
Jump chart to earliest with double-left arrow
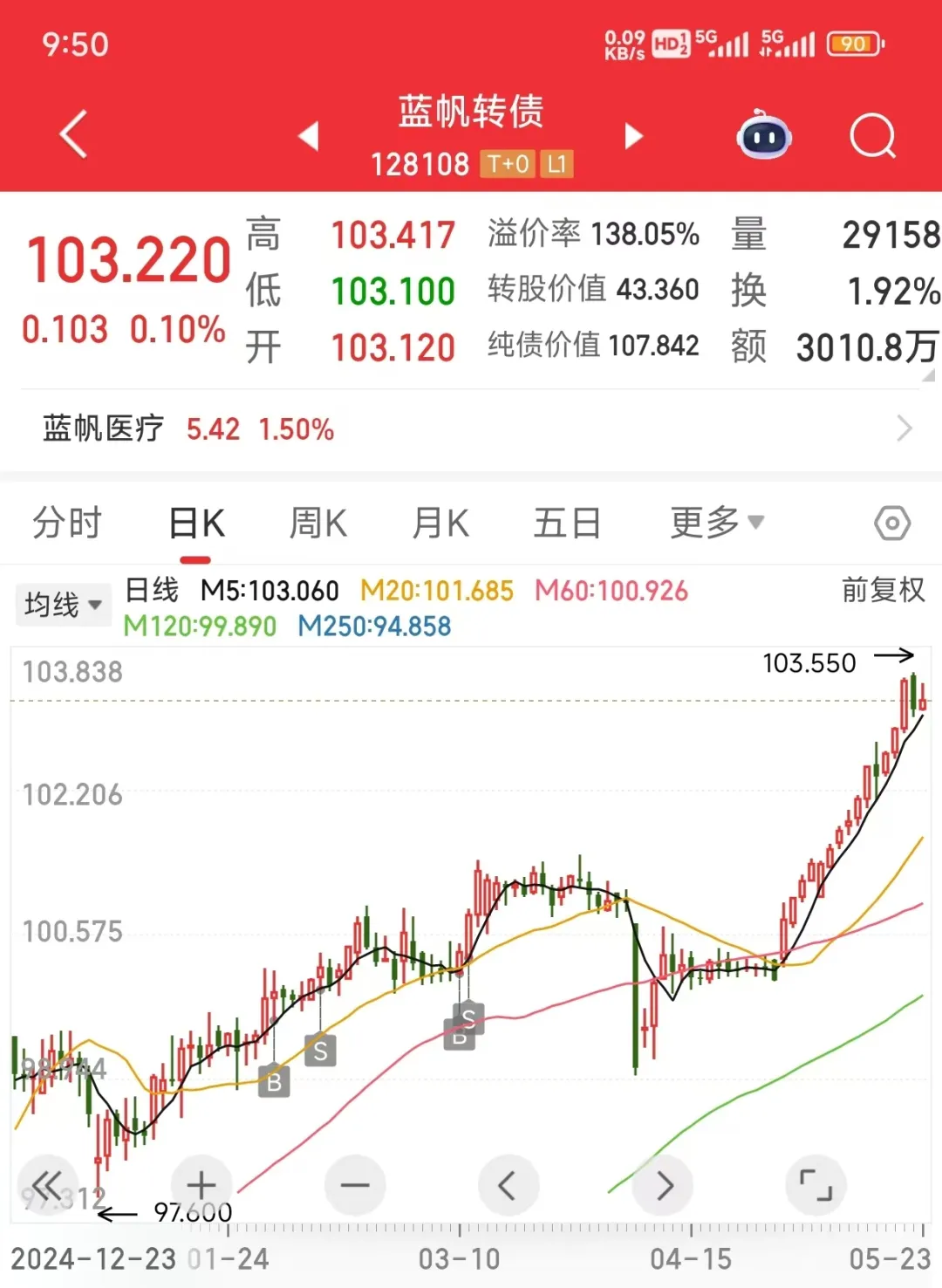point(47,1185)
